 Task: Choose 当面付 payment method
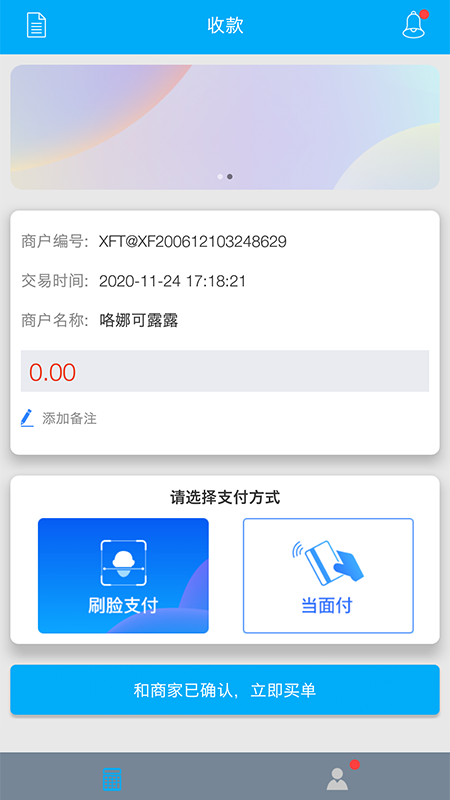328,576
